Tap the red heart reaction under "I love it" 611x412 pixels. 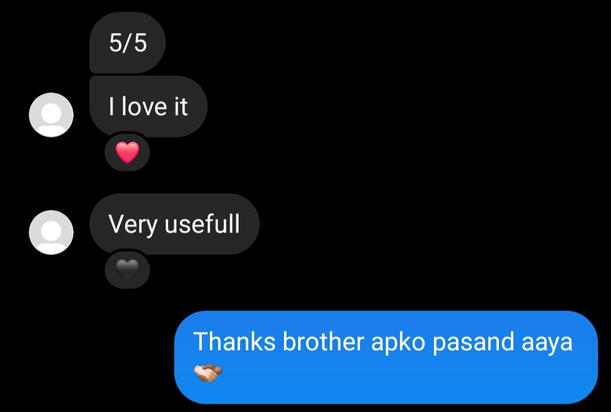[127, 153]
